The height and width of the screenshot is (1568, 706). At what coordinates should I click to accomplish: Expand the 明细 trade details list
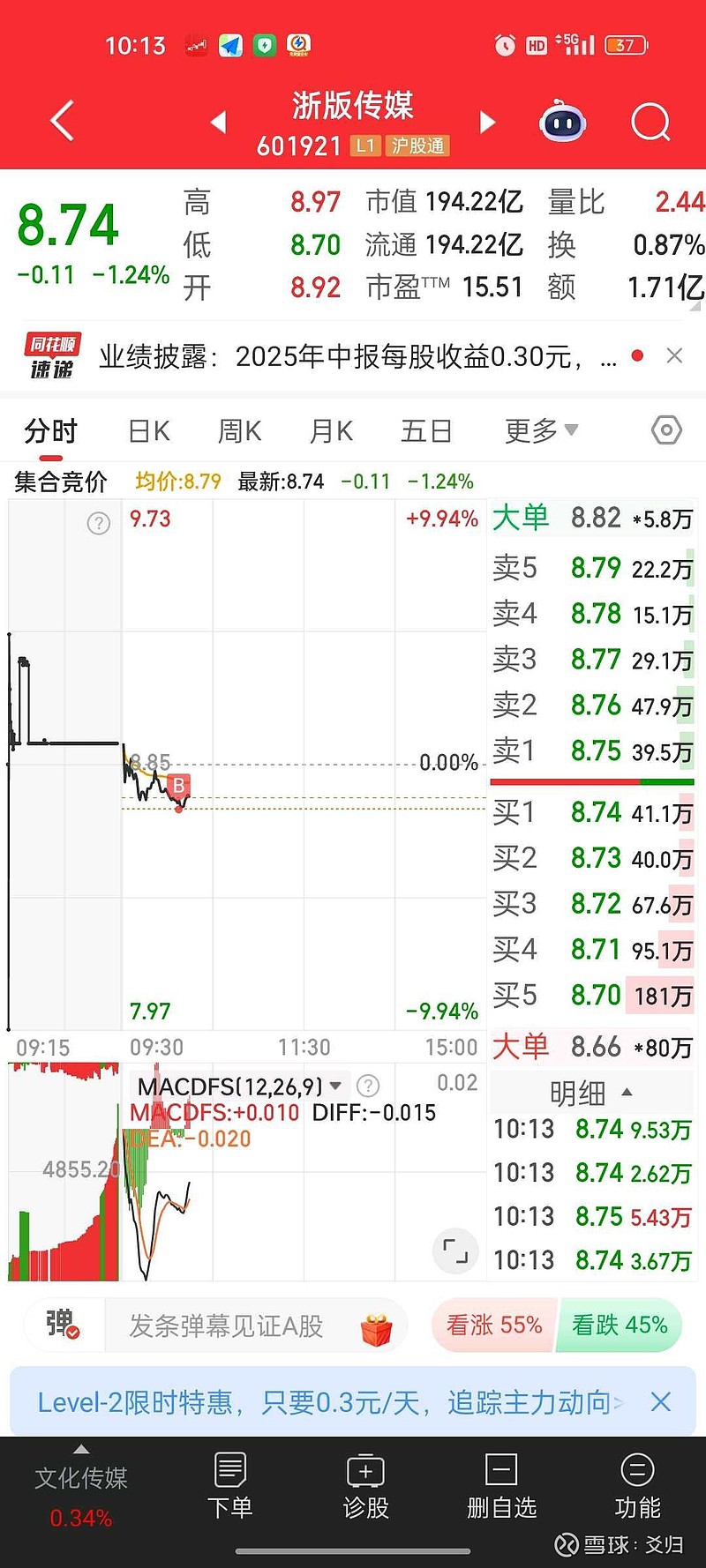tap(590, 1094)
